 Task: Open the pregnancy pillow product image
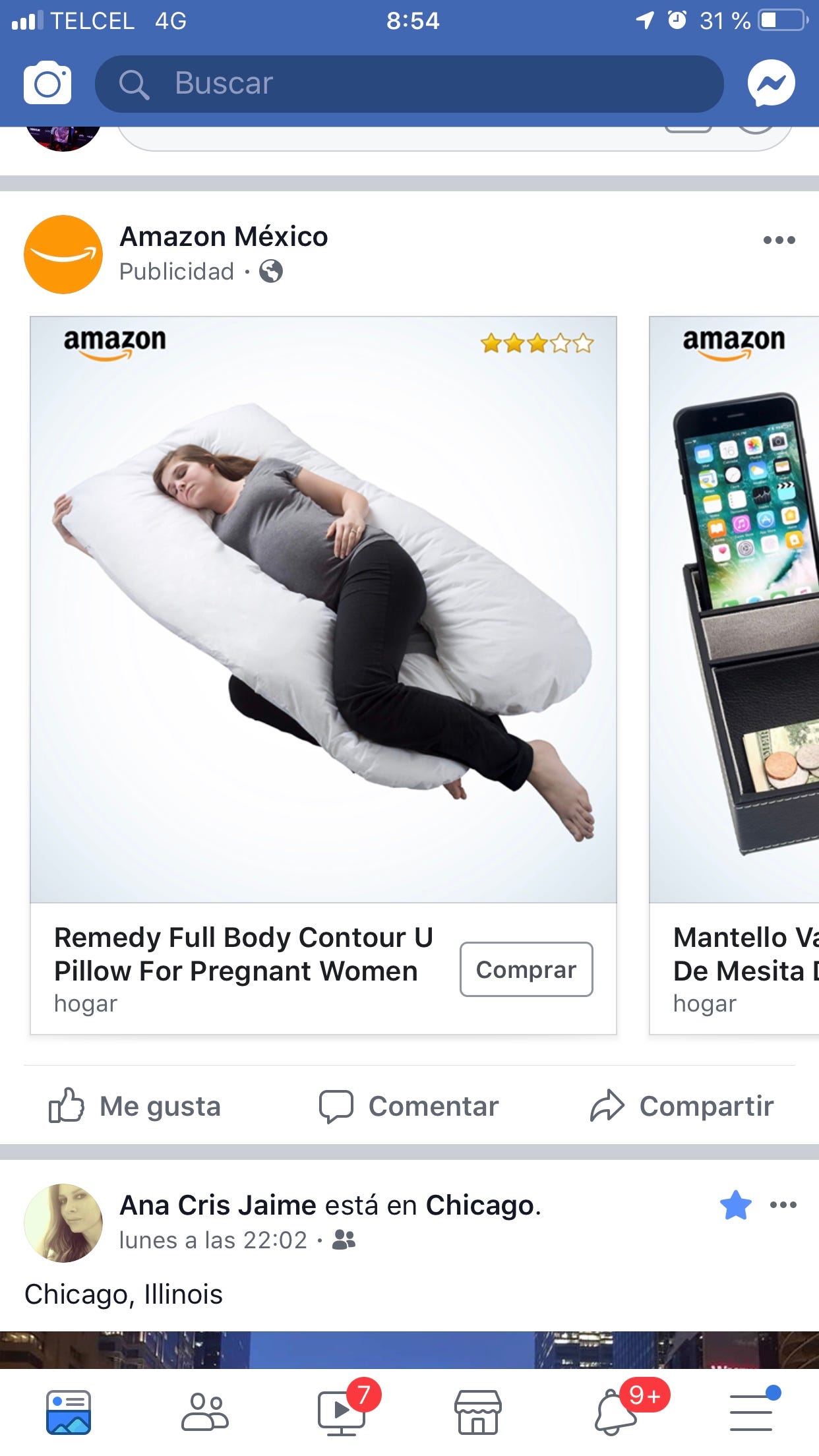click(x=323, y=609)
